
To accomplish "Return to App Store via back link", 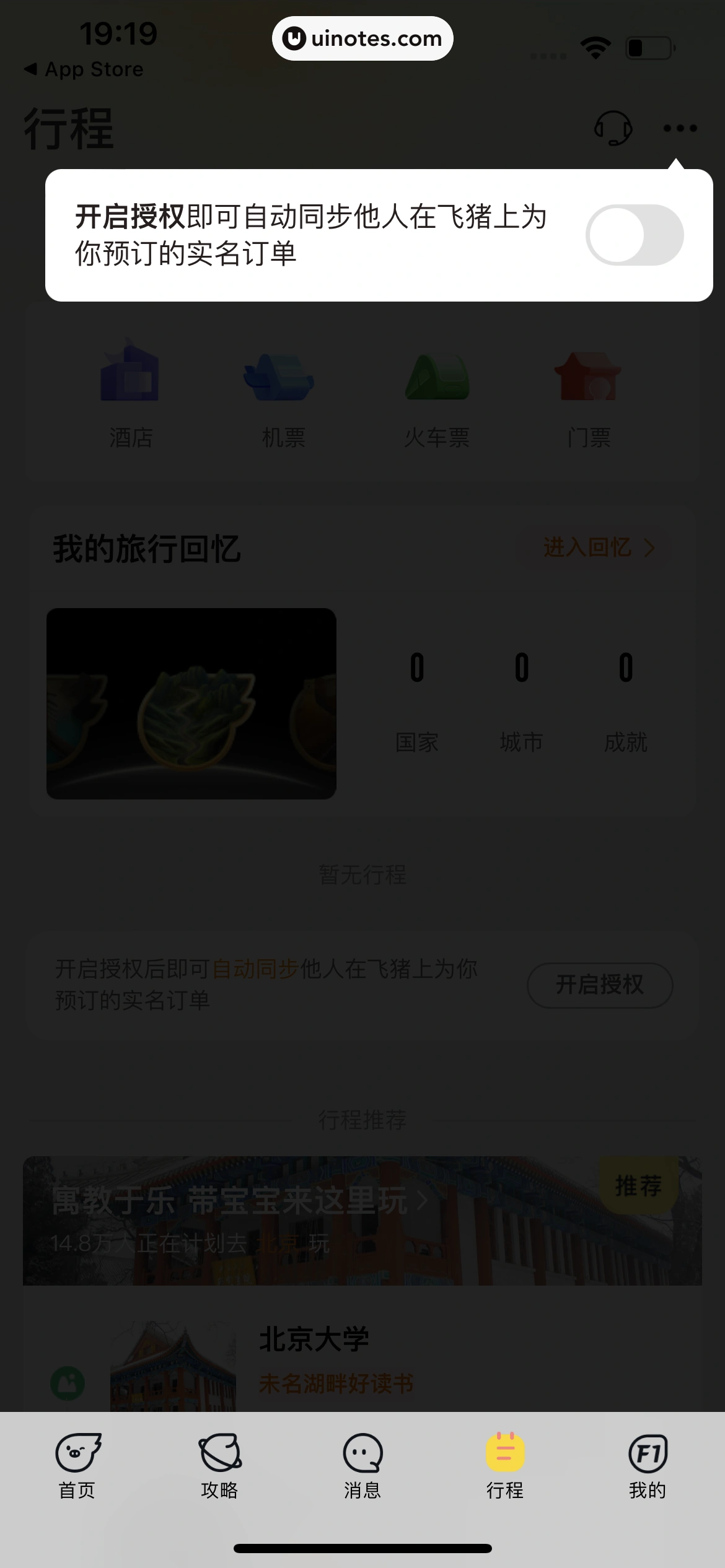I will (84, 69).
